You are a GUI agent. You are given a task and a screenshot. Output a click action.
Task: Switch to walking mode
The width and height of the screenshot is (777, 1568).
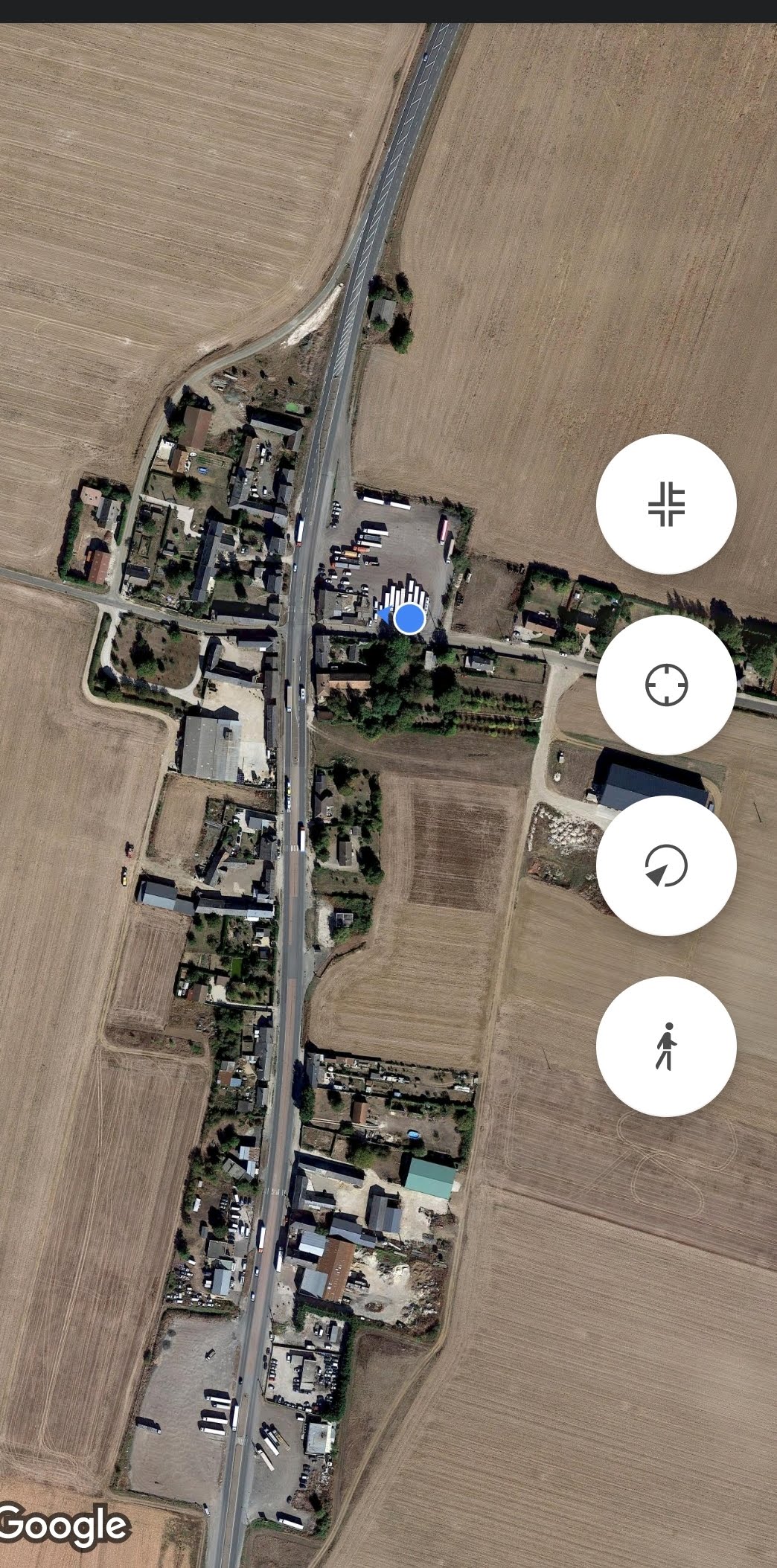tap(666, 1046)
